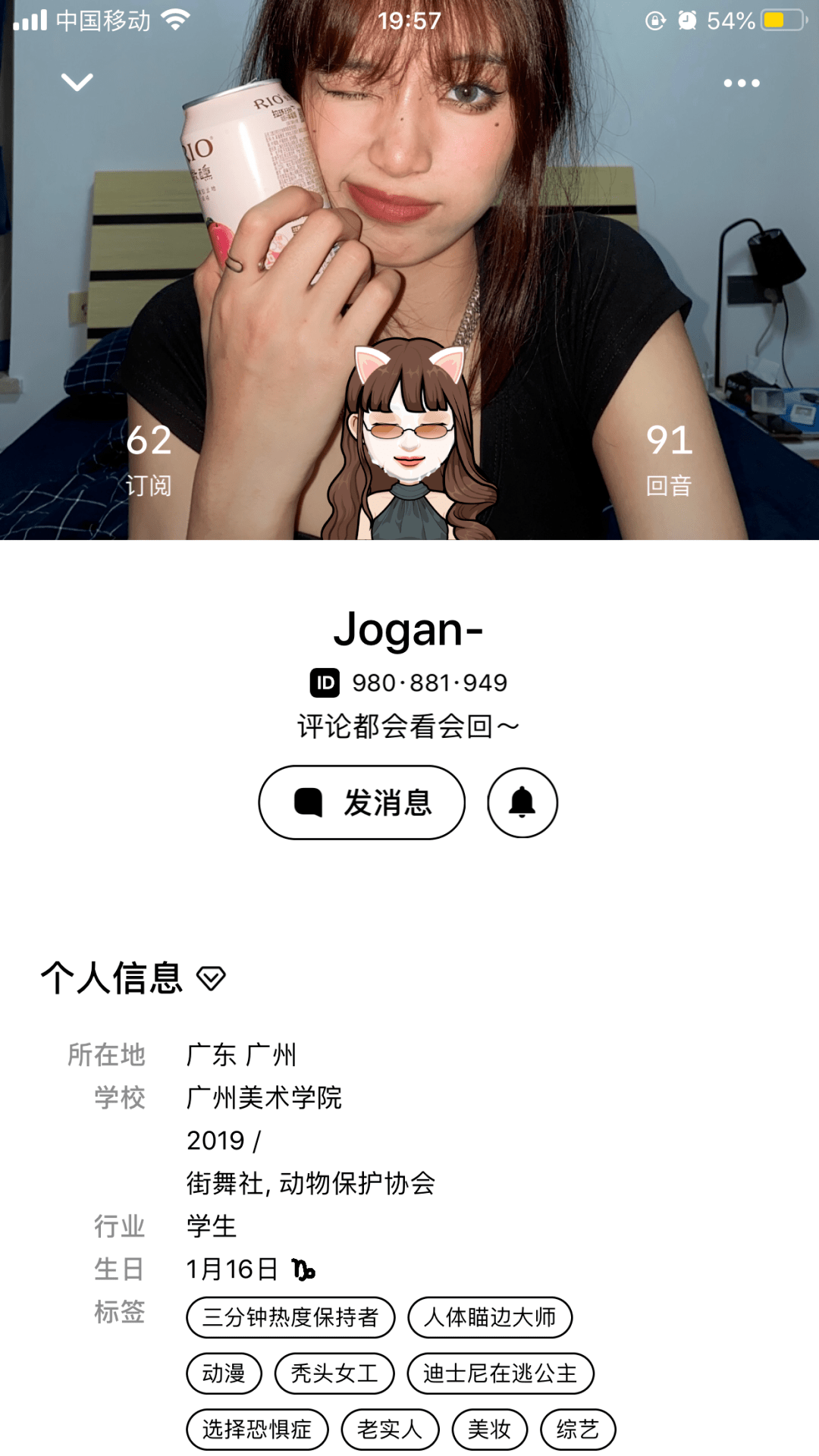The image size is (819, 1456).
Task: Collapse the profile with the down chevron
Action: (77, 82)
